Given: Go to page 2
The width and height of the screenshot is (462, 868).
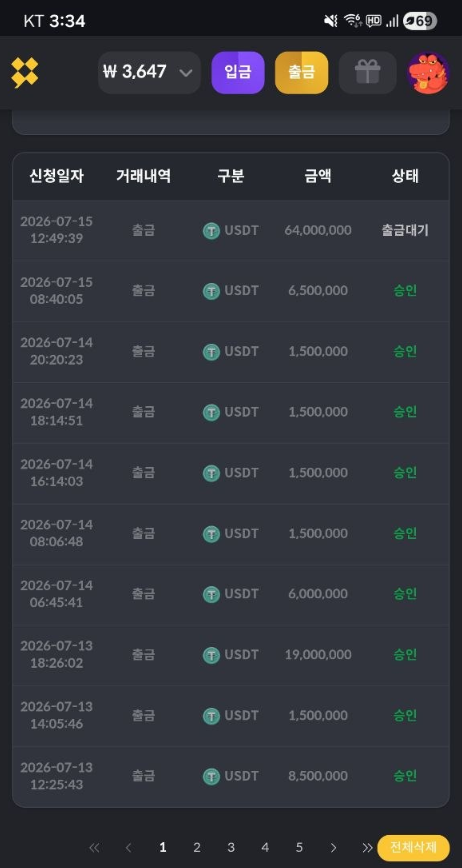Looking at the screenshot, I should [x=196, y=848].
